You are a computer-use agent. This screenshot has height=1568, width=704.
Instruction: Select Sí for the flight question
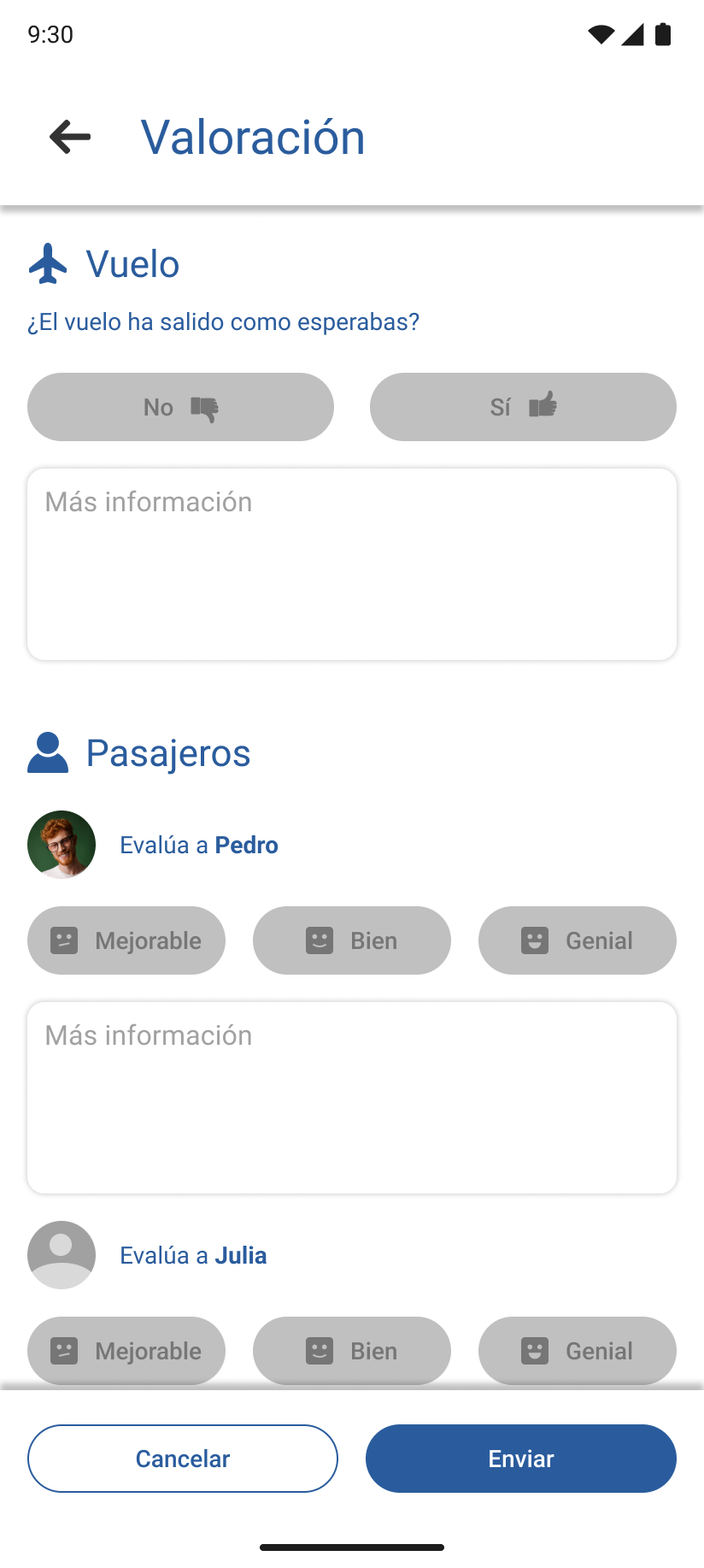[523, 407]
